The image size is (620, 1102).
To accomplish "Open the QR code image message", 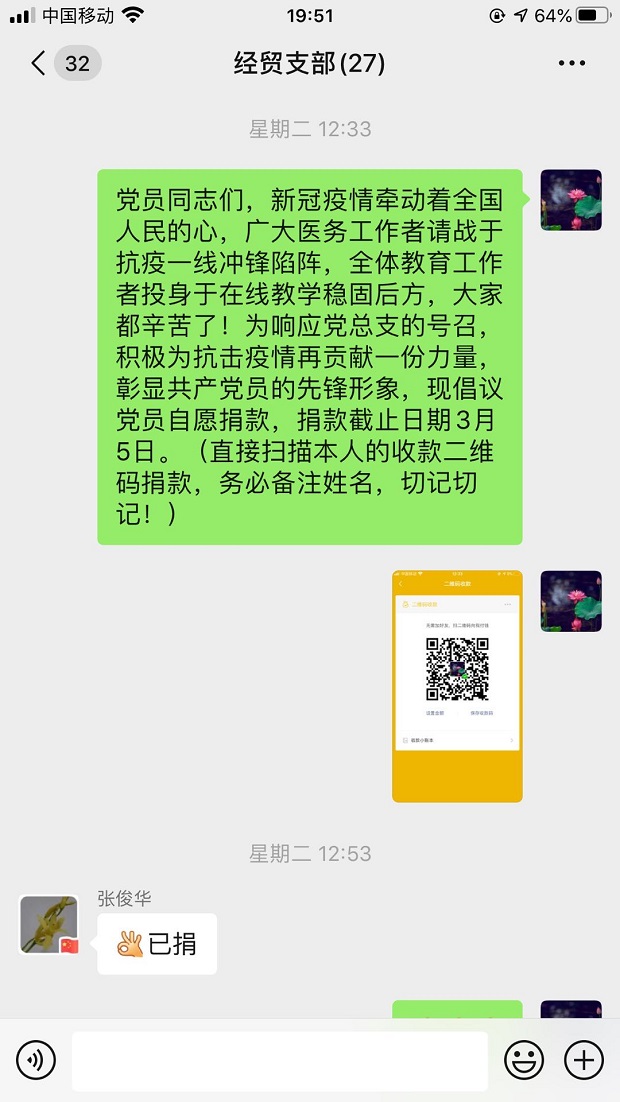I will pyautogui.click(x=457, y=686).
